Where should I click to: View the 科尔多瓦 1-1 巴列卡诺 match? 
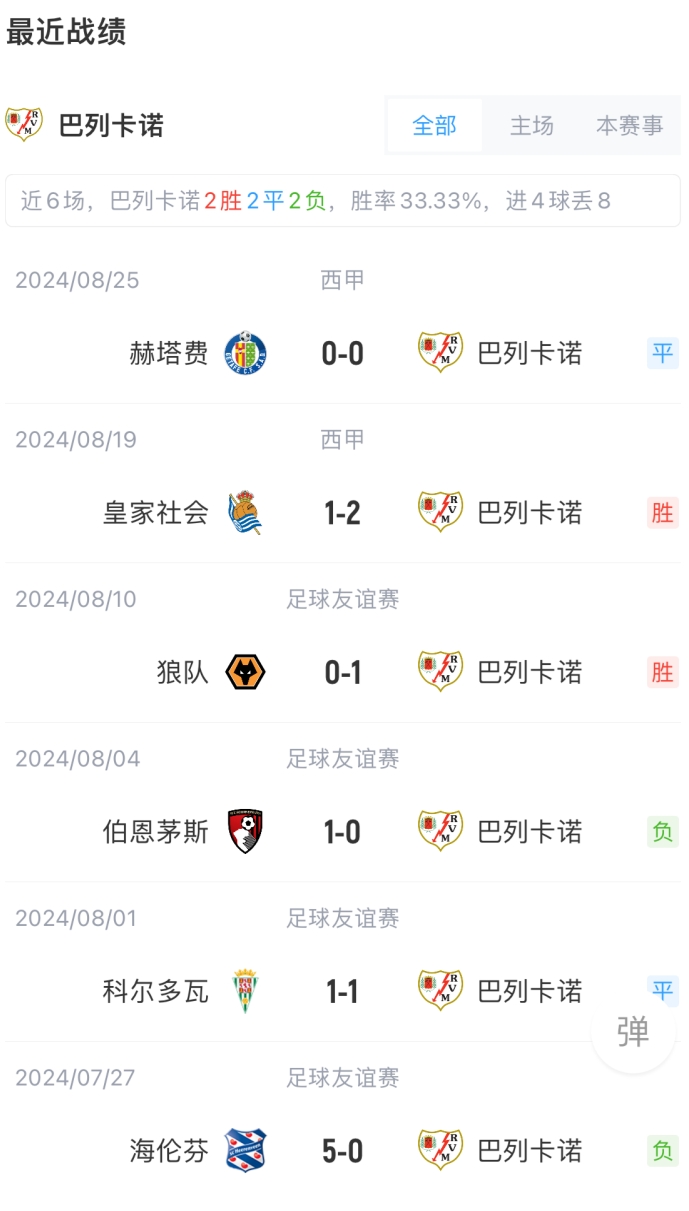click(x=344, y=961)
